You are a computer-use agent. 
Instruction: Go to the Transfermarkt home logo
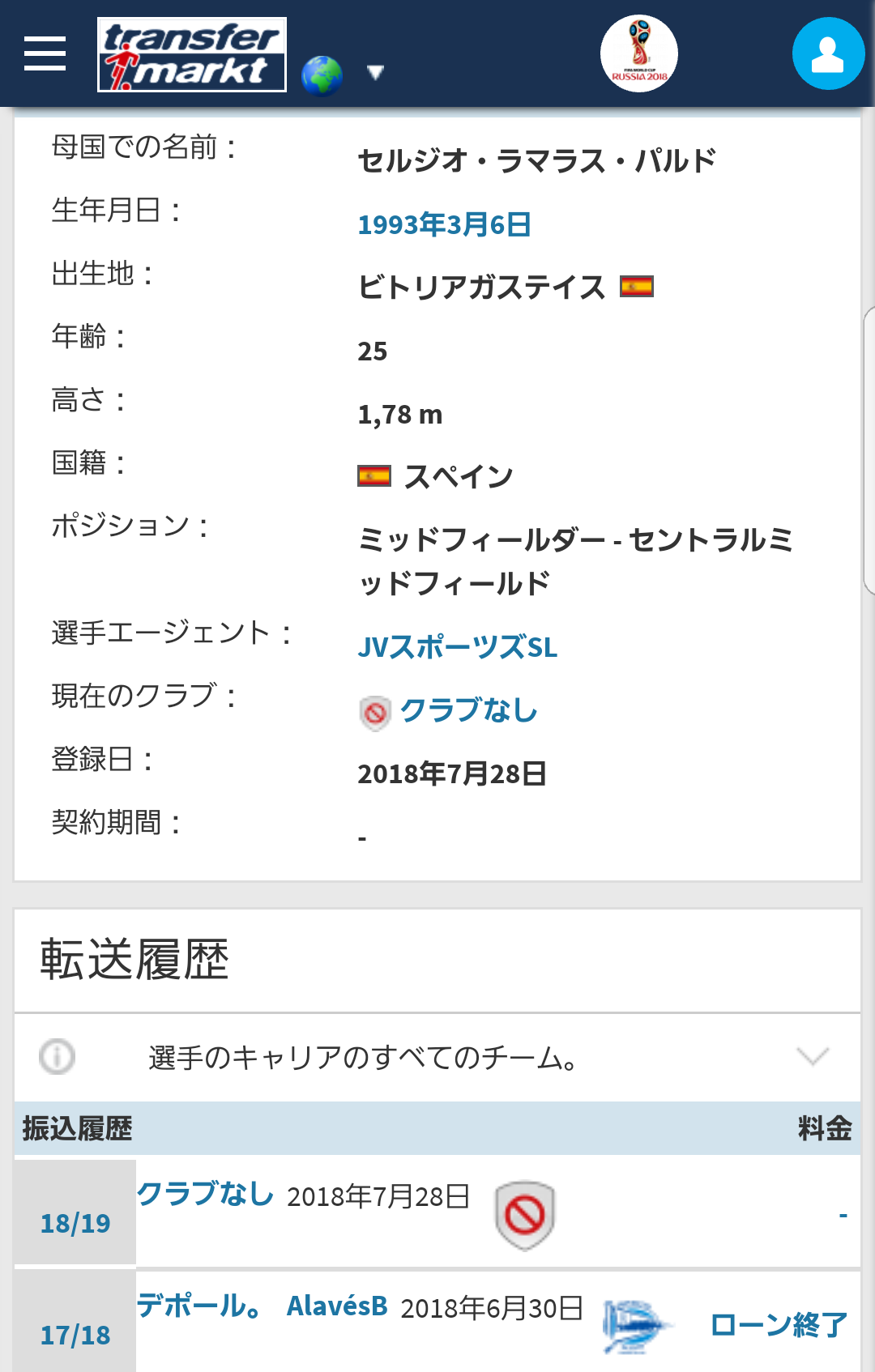tap(192, 54)
